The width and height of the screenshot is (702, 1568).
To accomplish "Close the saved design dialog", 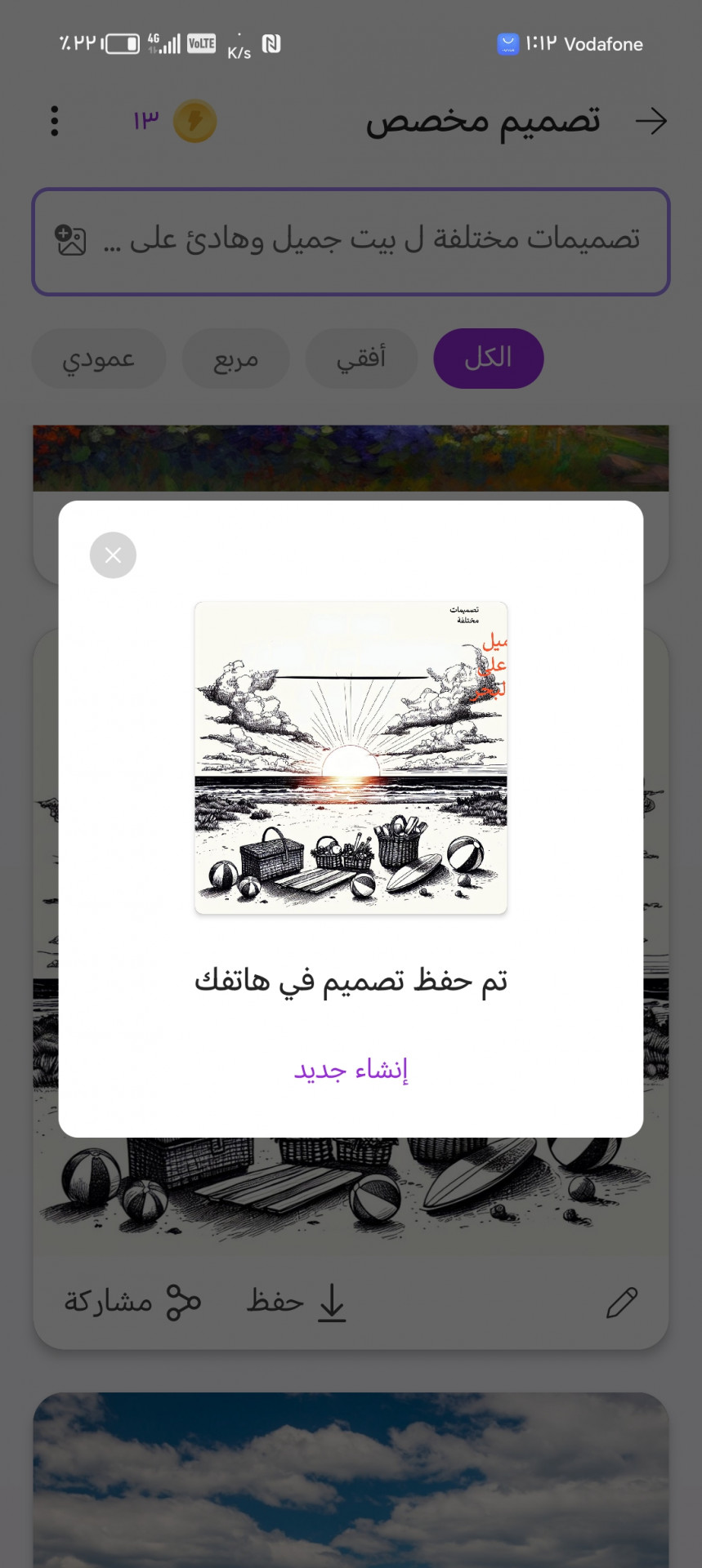I will coord(113,555).
